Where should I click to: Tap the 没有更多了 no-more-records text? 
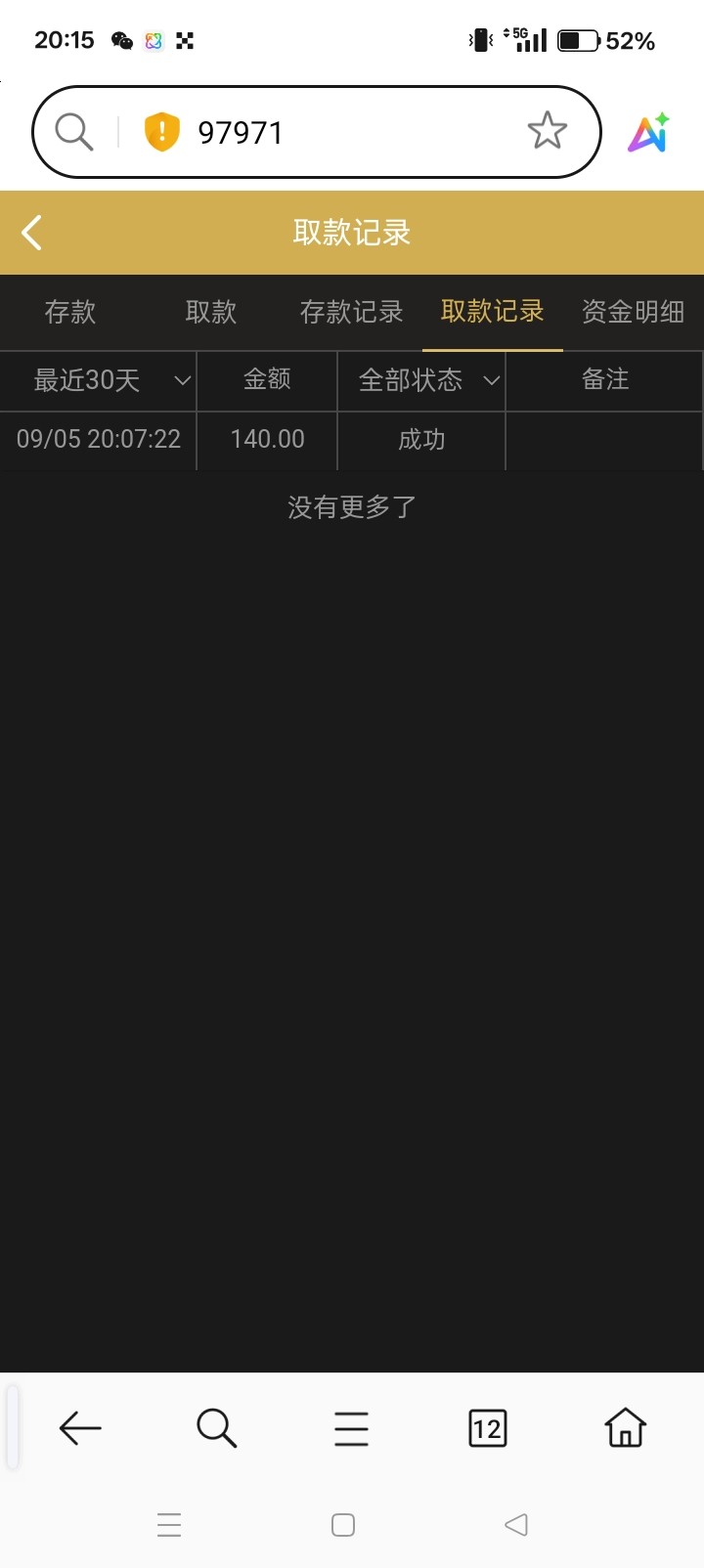350,505
